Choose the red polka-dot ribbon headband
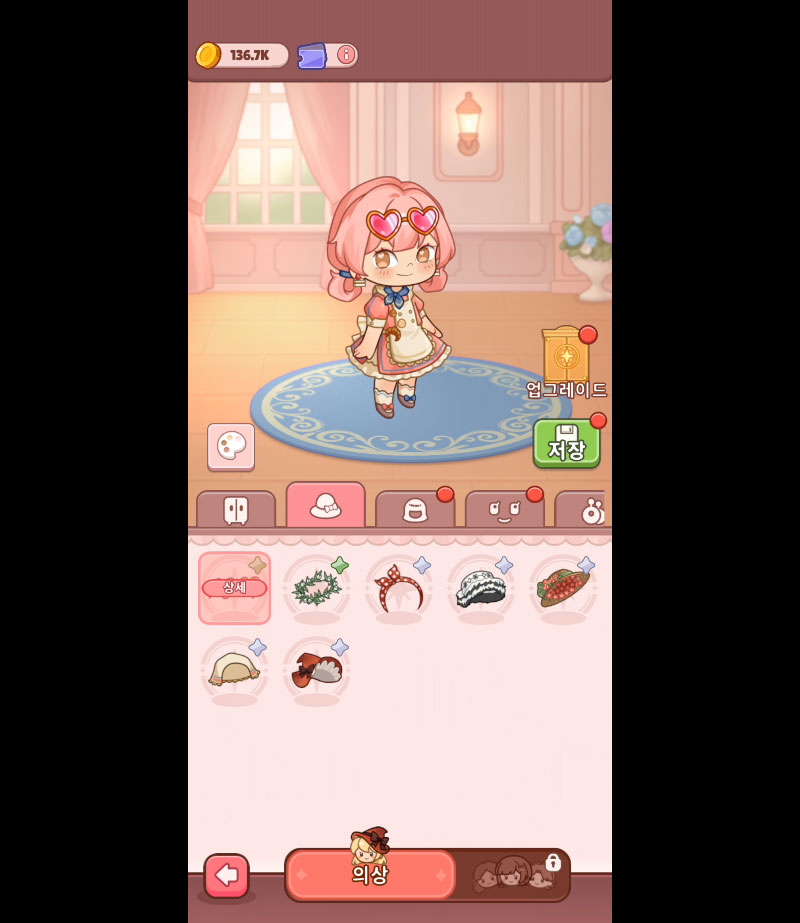Screen dimensions: 800x923 tap(398, 588)
